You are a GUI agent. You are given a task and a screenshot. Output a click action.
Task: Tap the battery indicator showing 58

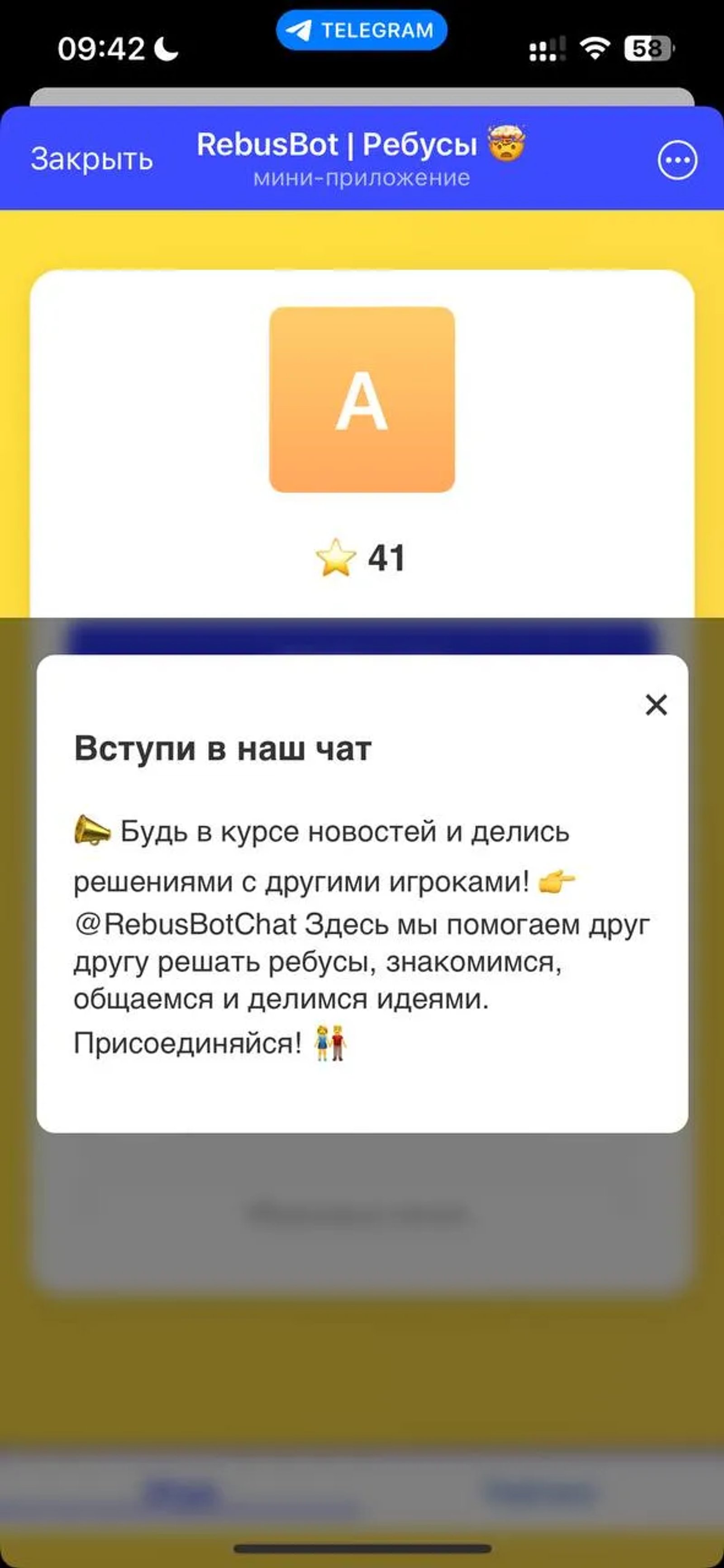click(647, 49)
